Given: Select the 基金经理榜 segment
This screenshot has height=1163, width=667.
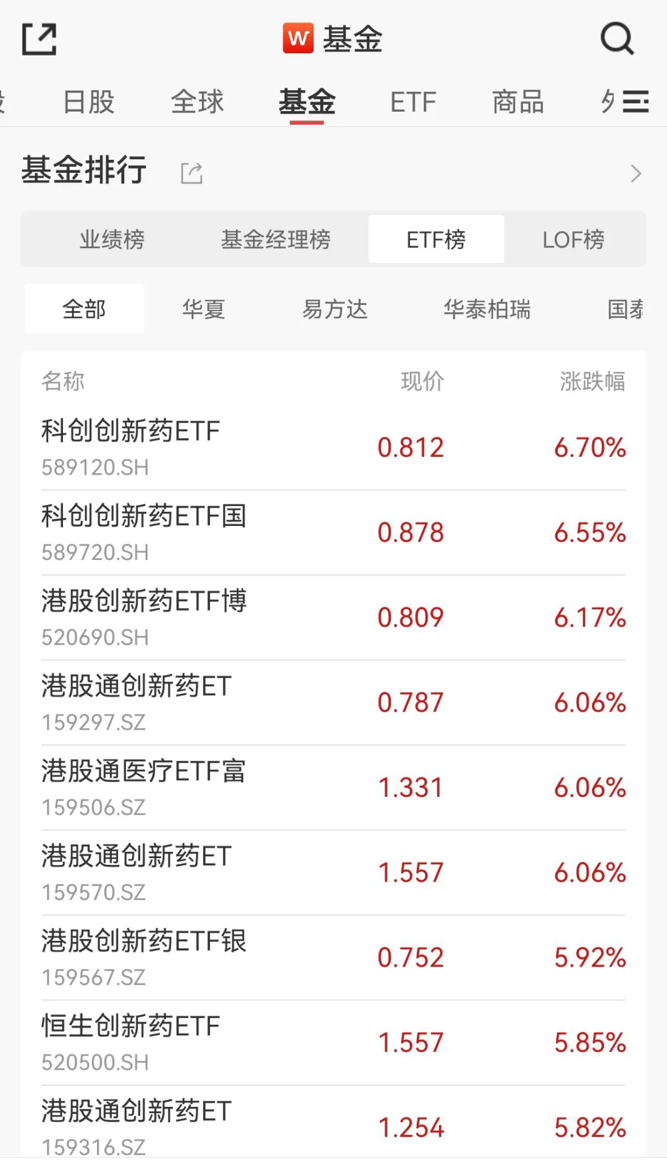Looking at the screenshot, I should tap(276, 240).
